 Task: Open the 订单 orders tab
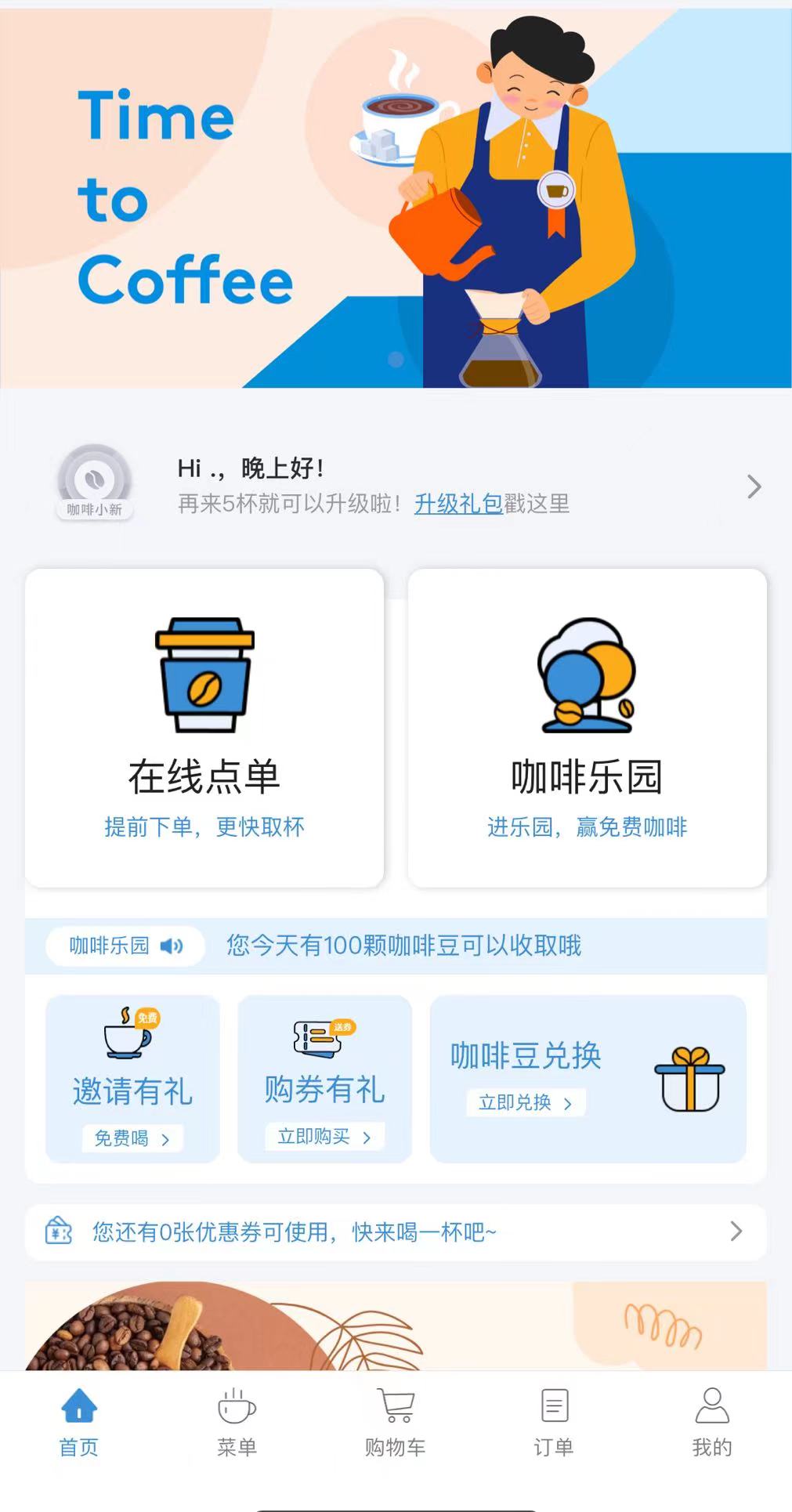554,1423
